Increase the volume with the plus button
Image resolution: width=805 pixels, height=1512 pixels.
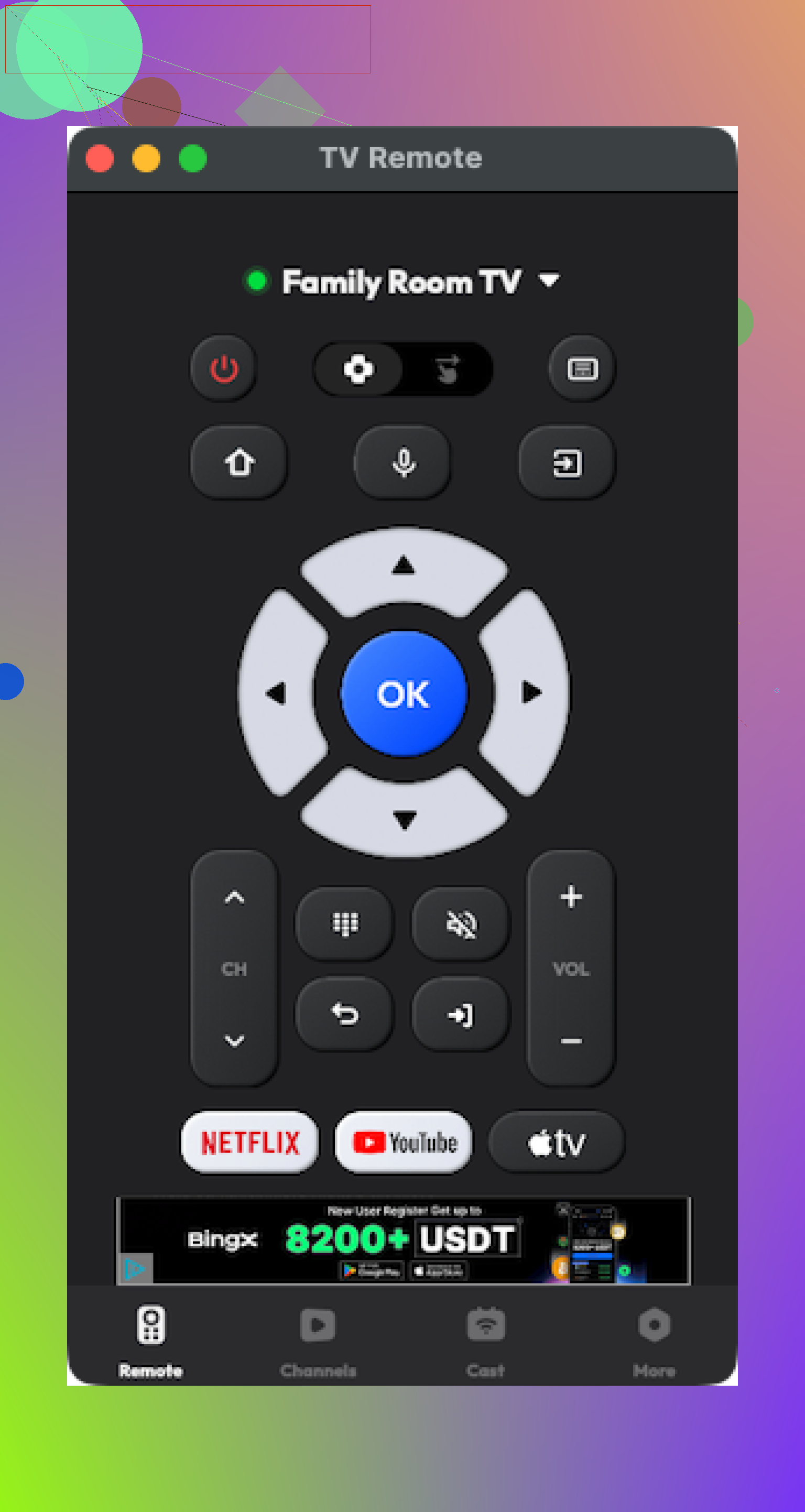point(571,897)
